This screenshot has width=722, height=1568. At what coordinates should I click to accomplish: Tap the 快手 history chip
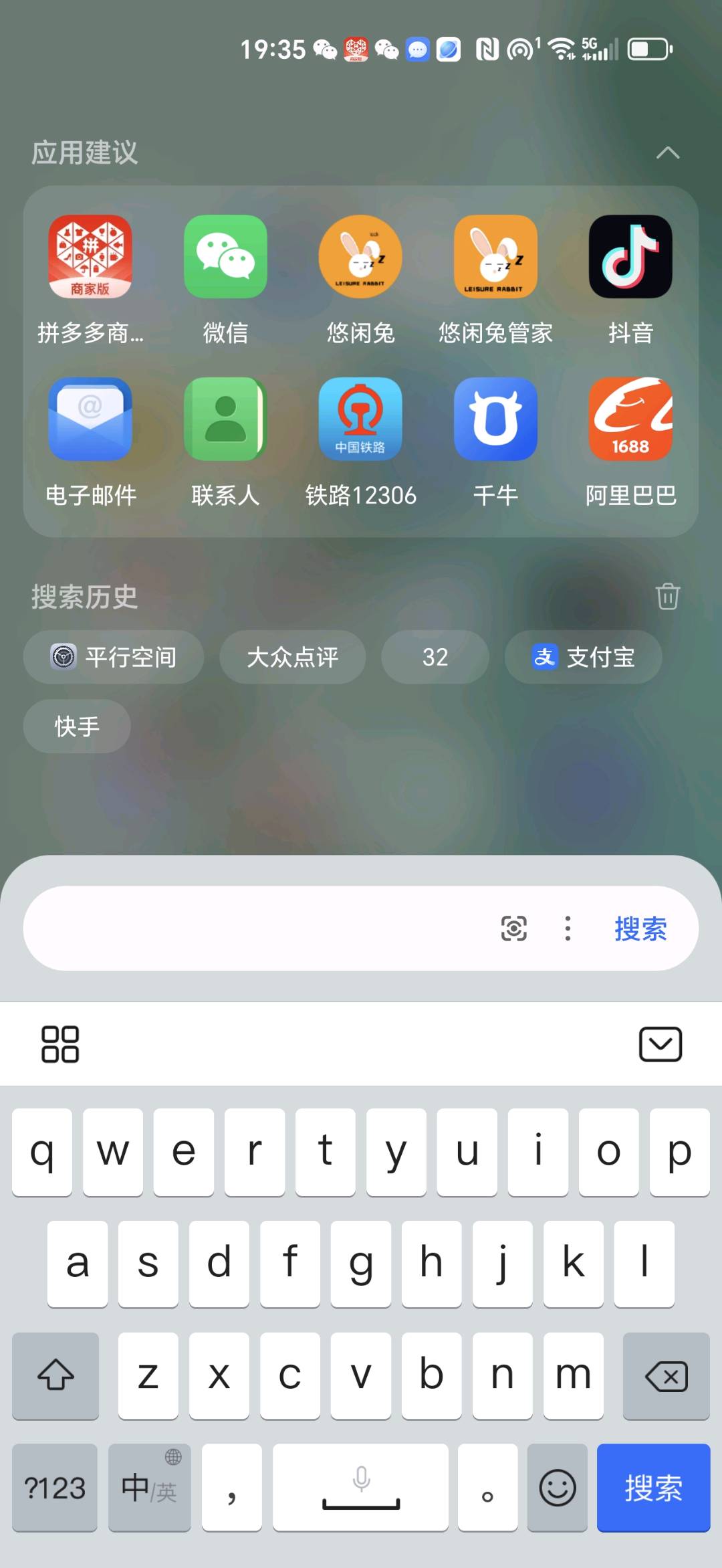[77, 726]
